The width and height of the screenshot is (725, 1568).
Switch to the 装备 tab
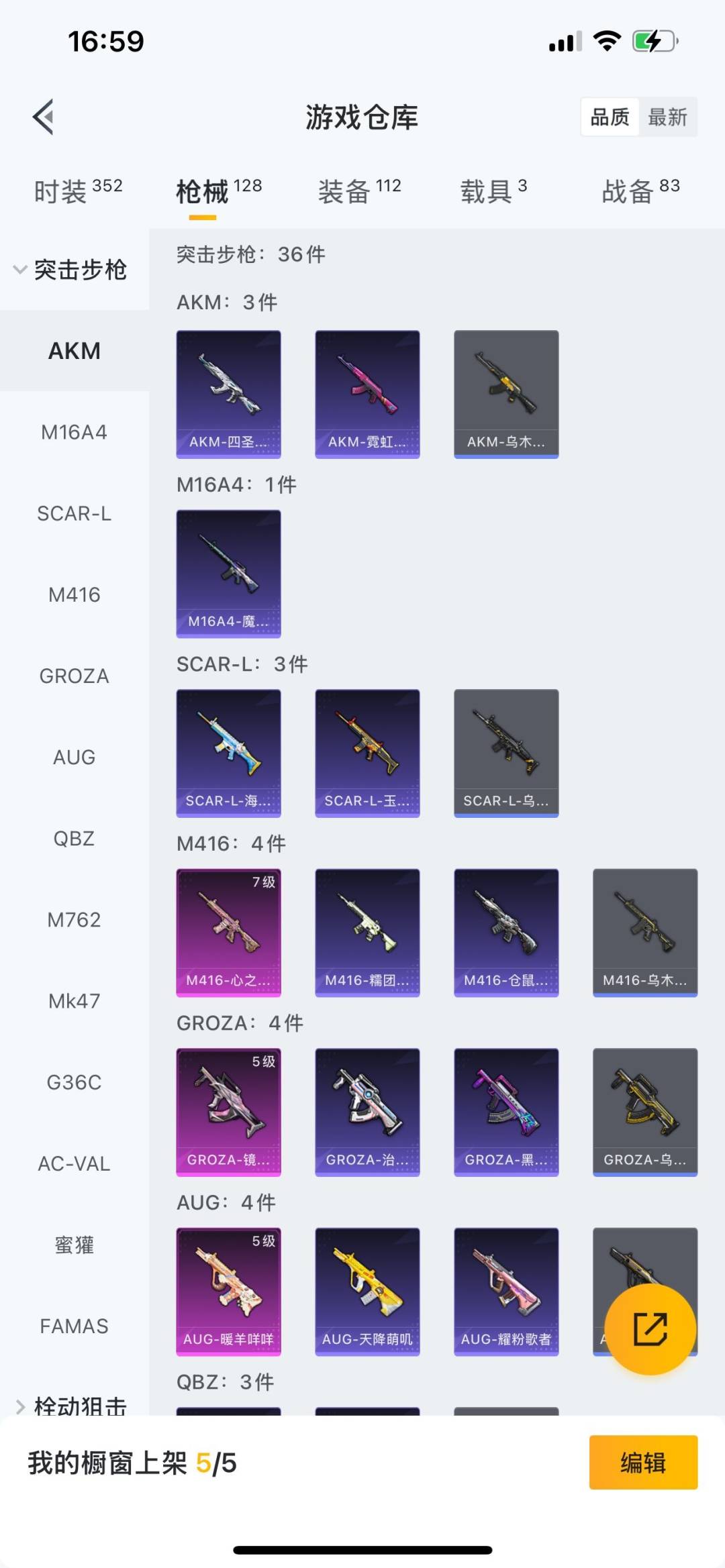coord(359,191)
